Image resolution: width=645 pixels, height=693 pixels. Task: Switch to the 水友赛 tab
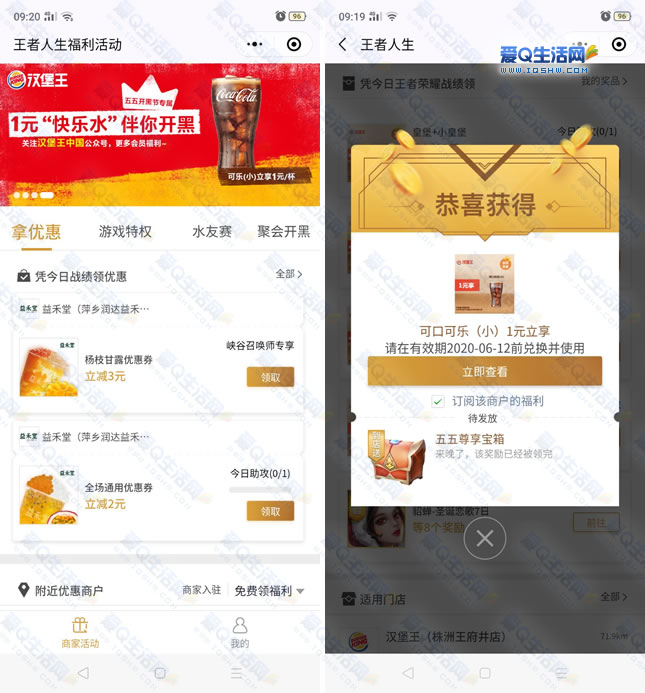point(212,232)
